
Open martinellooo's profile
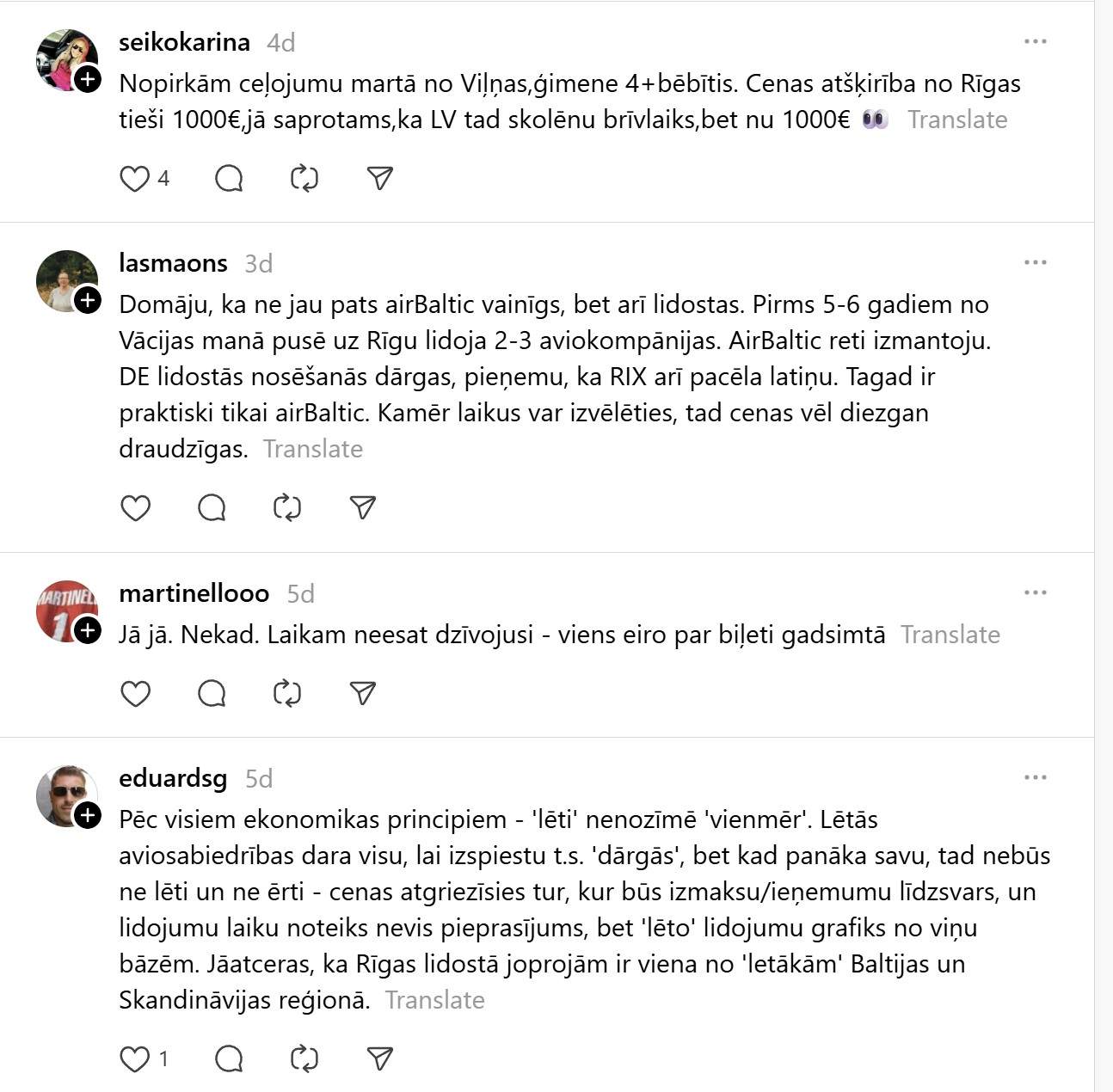(194, 593)
